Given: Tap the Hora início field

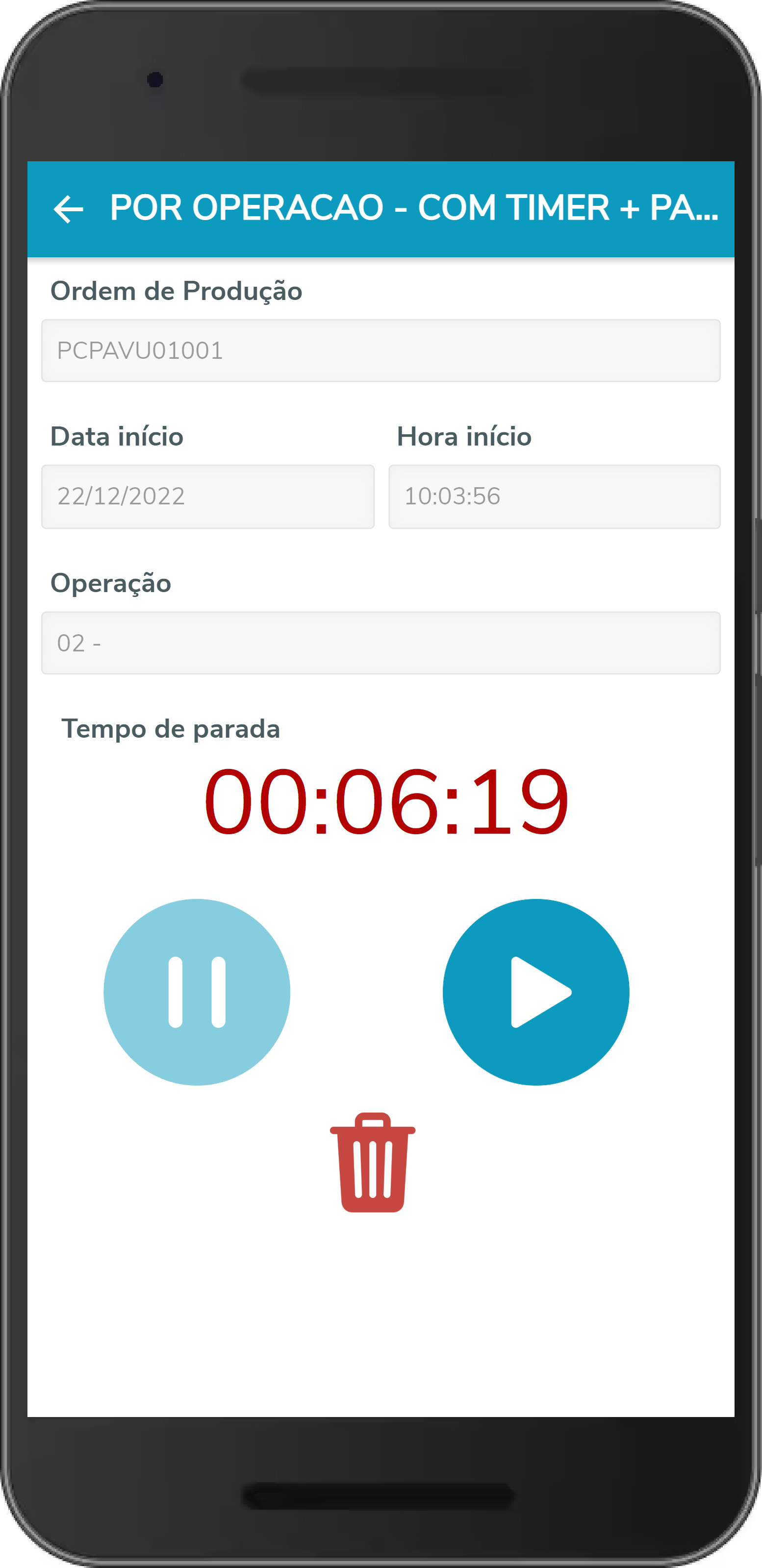Looking at the screenshot, I should [x=554, y=497].
